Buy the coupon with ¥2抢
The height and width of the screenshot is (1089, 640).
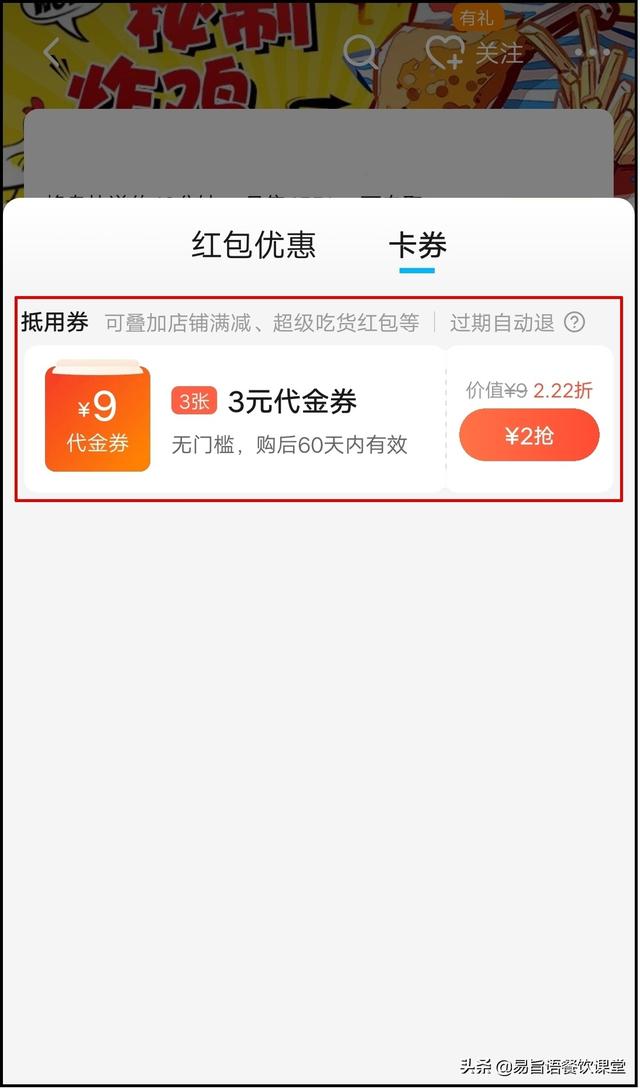click(x=529, y=436)
